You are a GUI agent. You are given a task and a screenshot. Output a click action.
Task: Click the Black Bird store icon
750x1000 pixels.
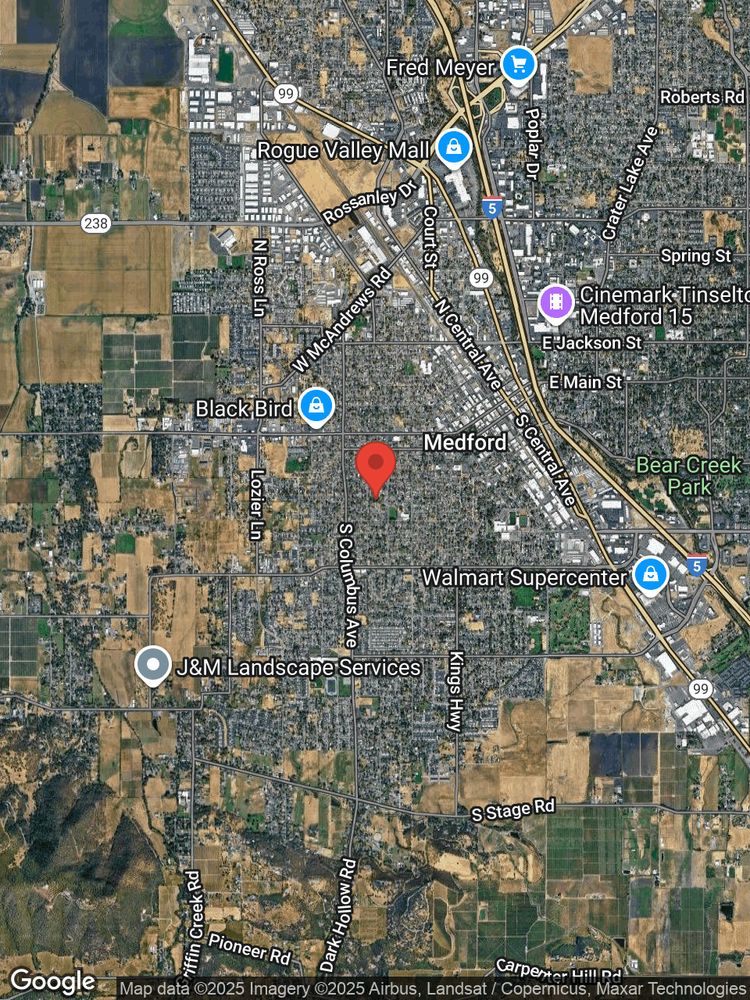point(316,406)
